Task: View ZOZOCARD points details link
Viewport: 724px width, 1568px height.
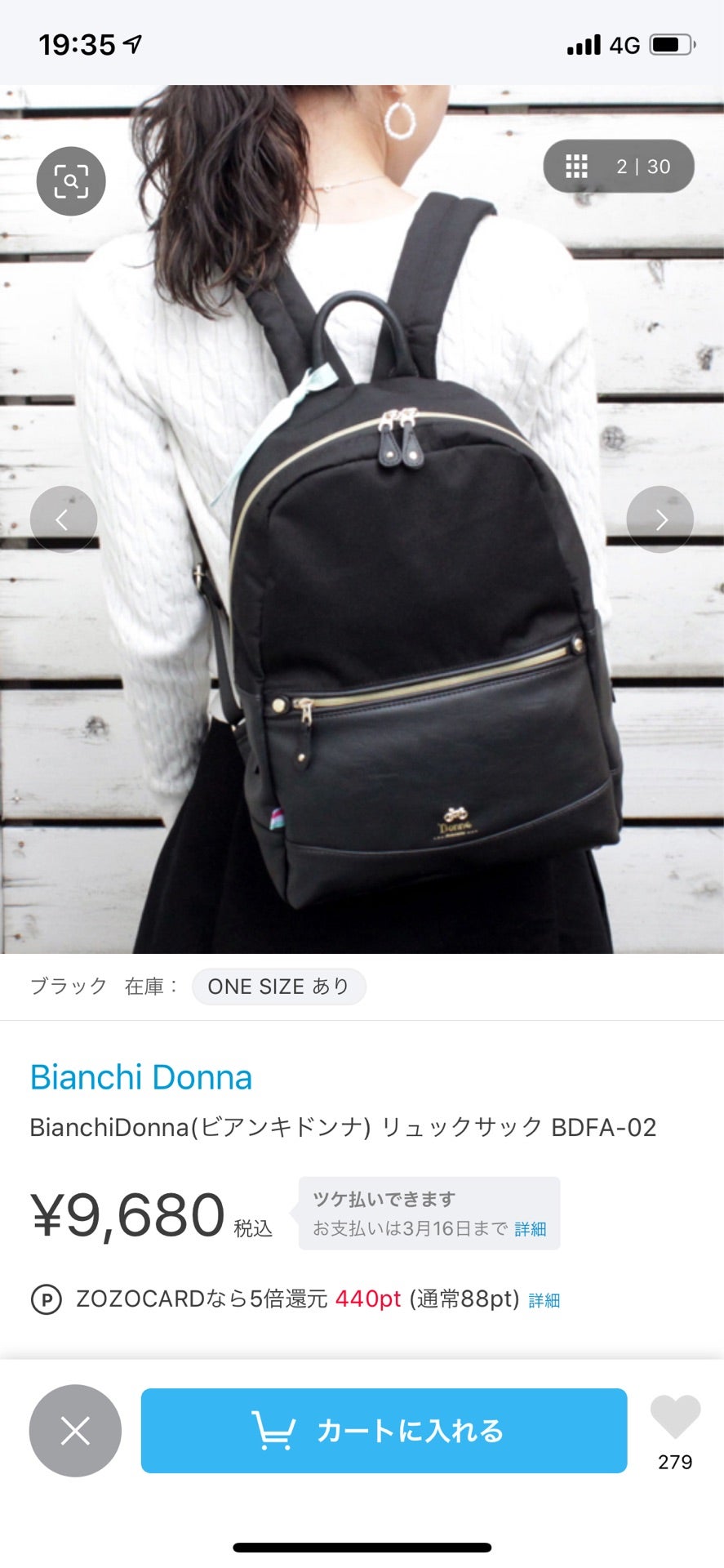Action: [544, 1300]
